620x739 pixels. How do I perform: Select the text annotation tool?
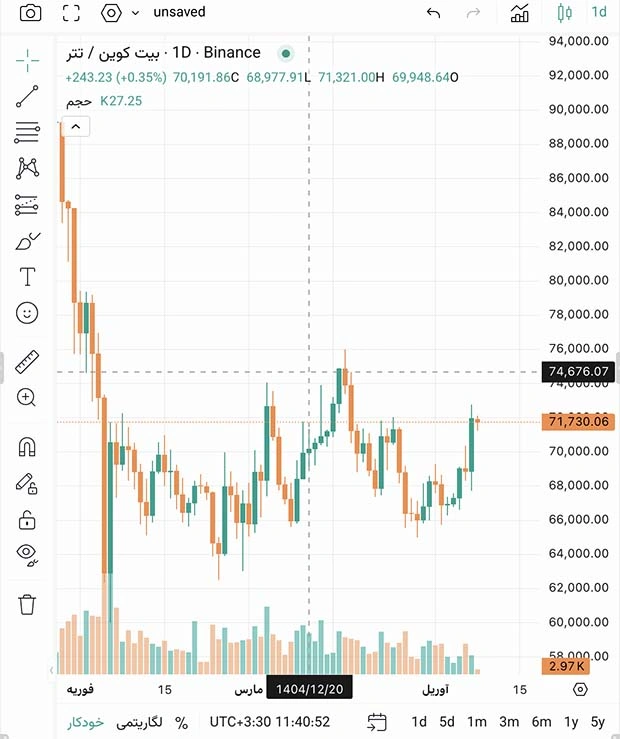(27, 276)
